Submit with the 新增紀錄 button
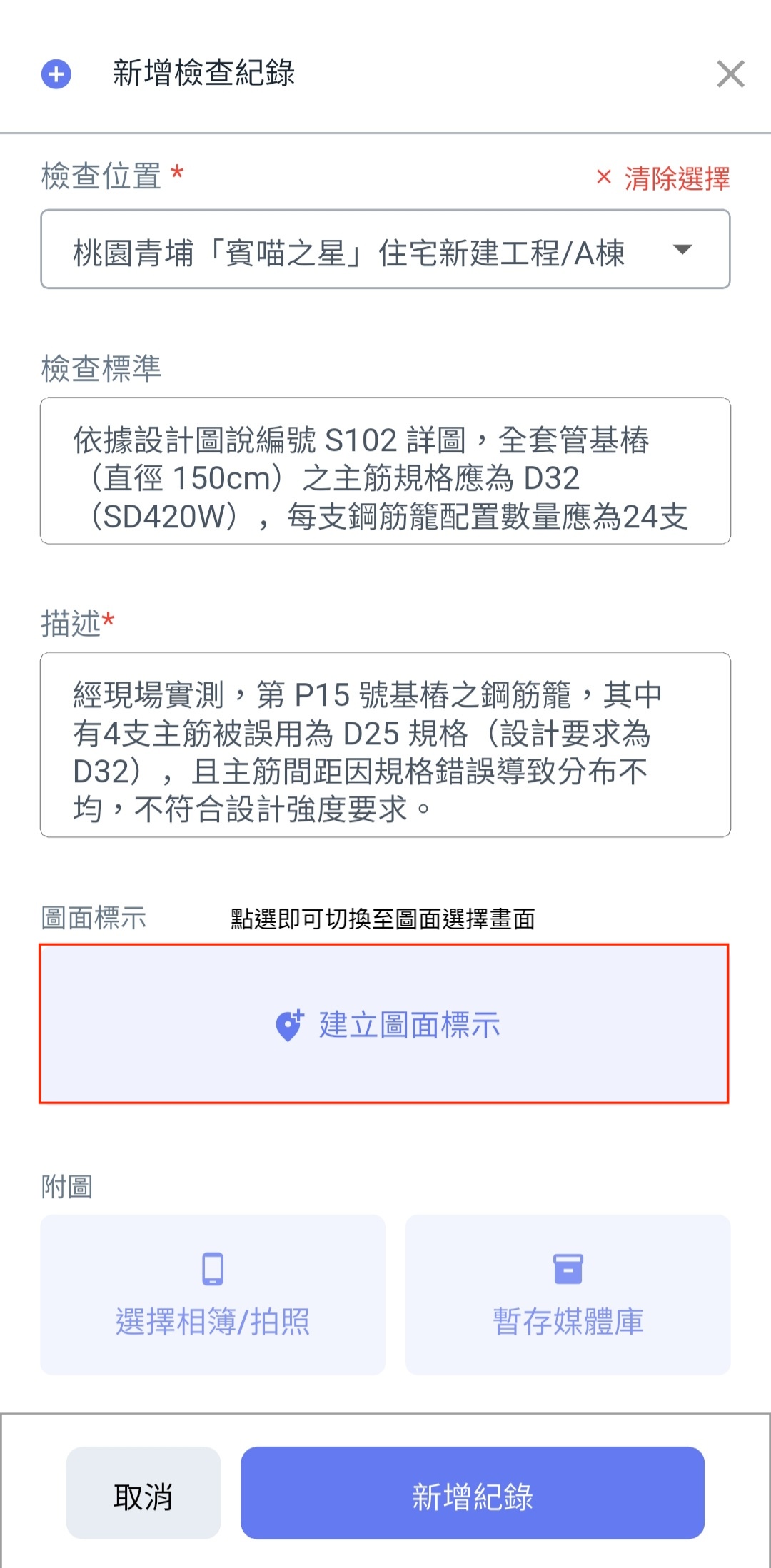This screenshot has width=771, height=1568. coord(473,1493)
